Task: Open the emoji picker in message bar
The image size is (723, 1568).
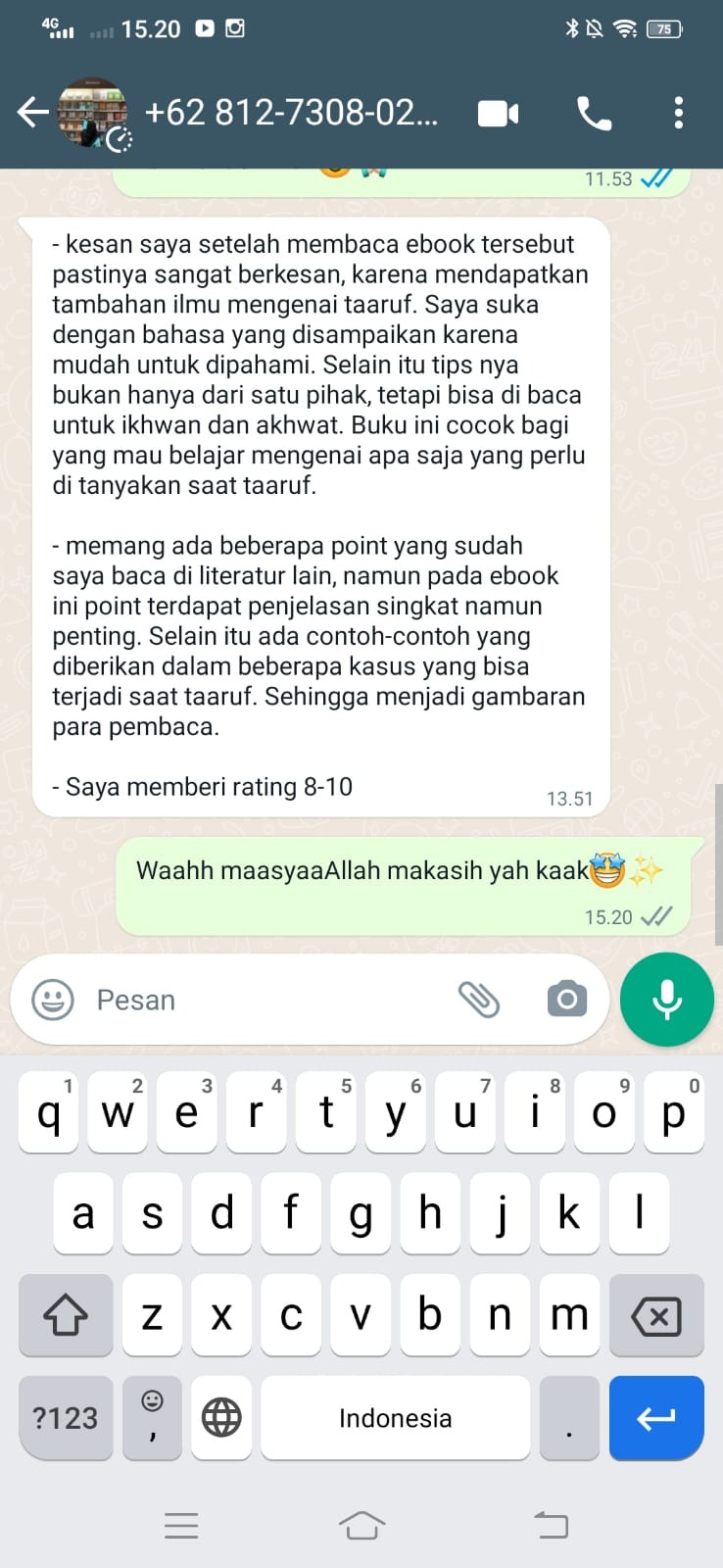Action: (53, 1000)
